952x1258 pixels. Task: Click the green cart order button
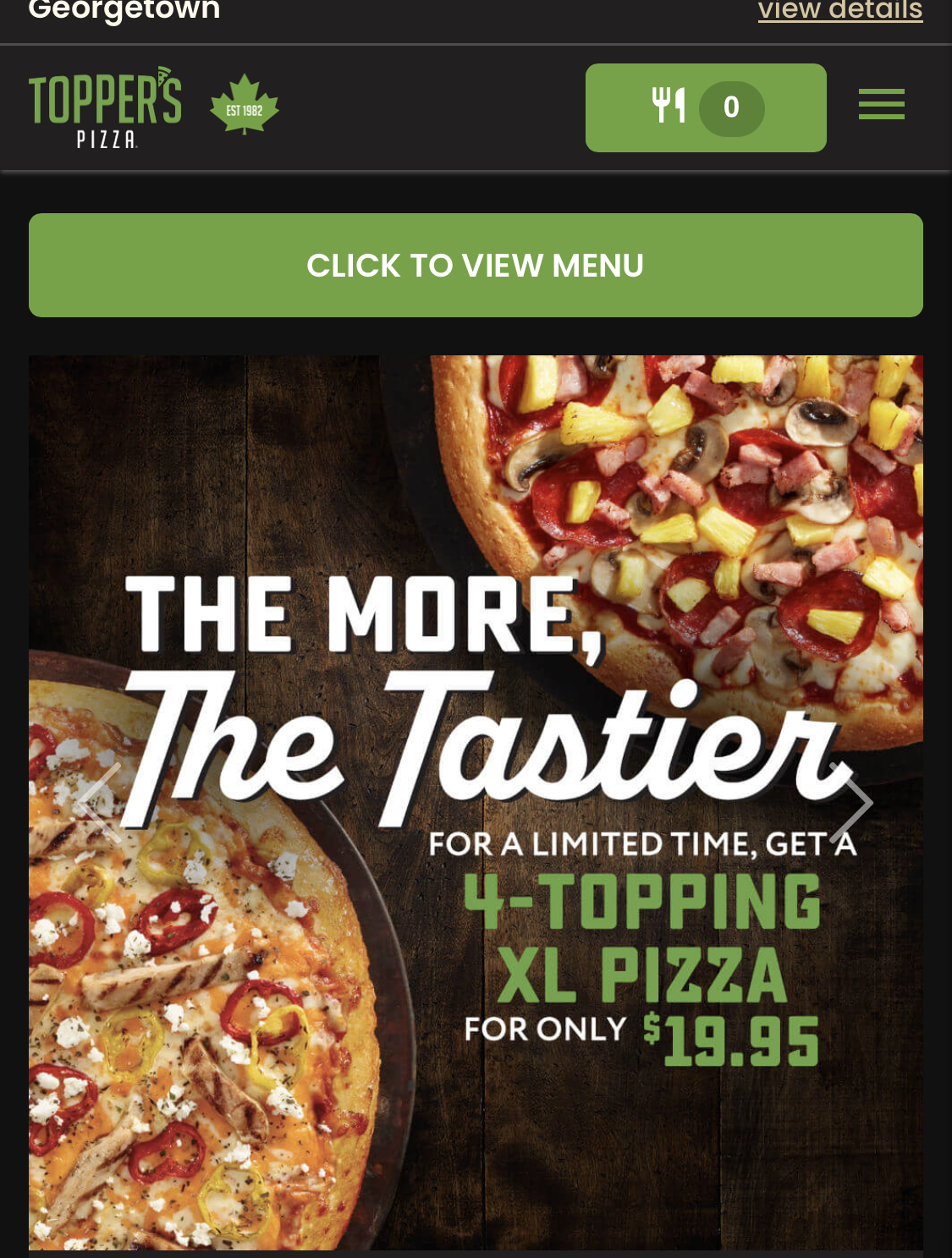[x=706, y=107]
